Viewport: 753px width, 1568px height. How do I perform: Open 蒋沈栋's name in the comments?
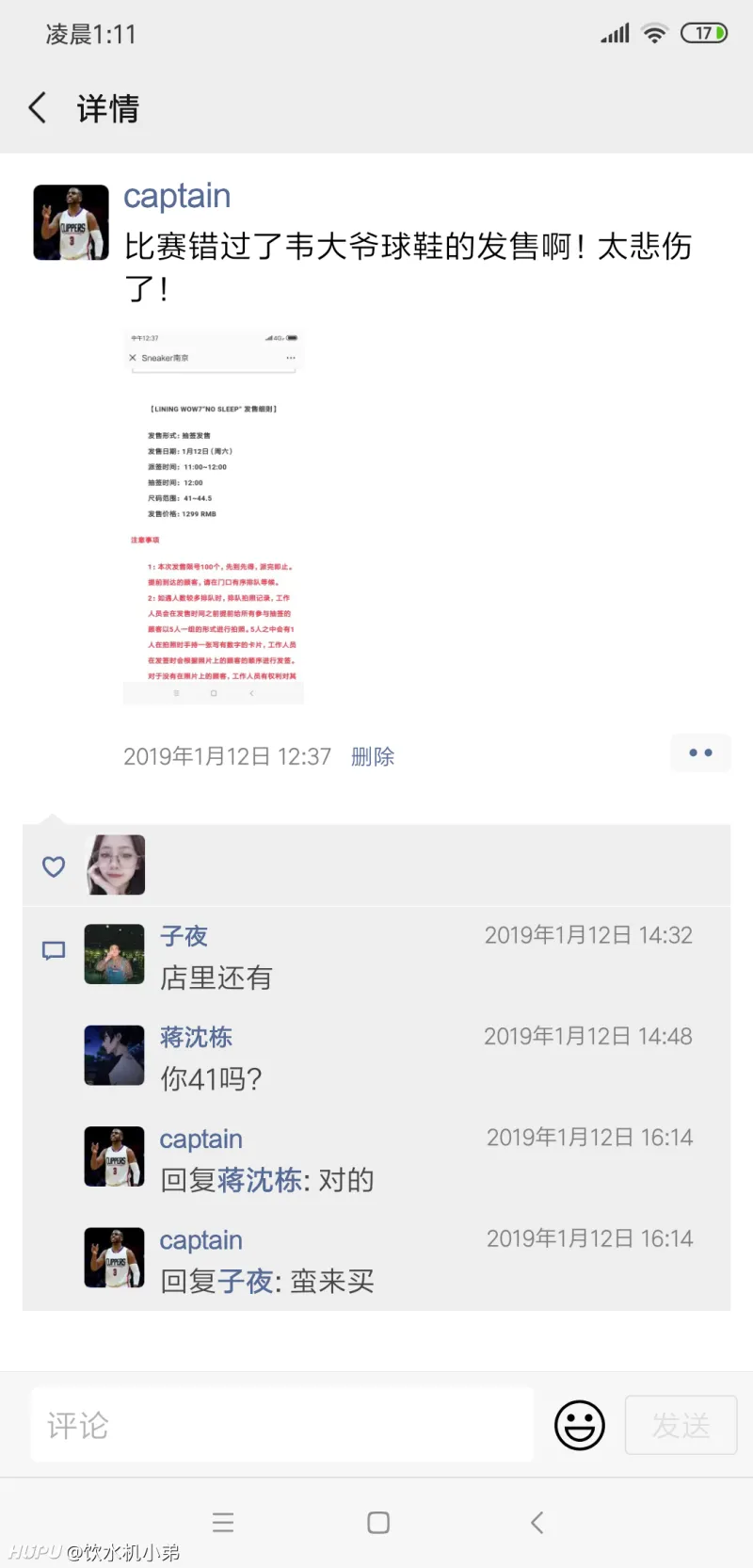[x=196, y=1037]
